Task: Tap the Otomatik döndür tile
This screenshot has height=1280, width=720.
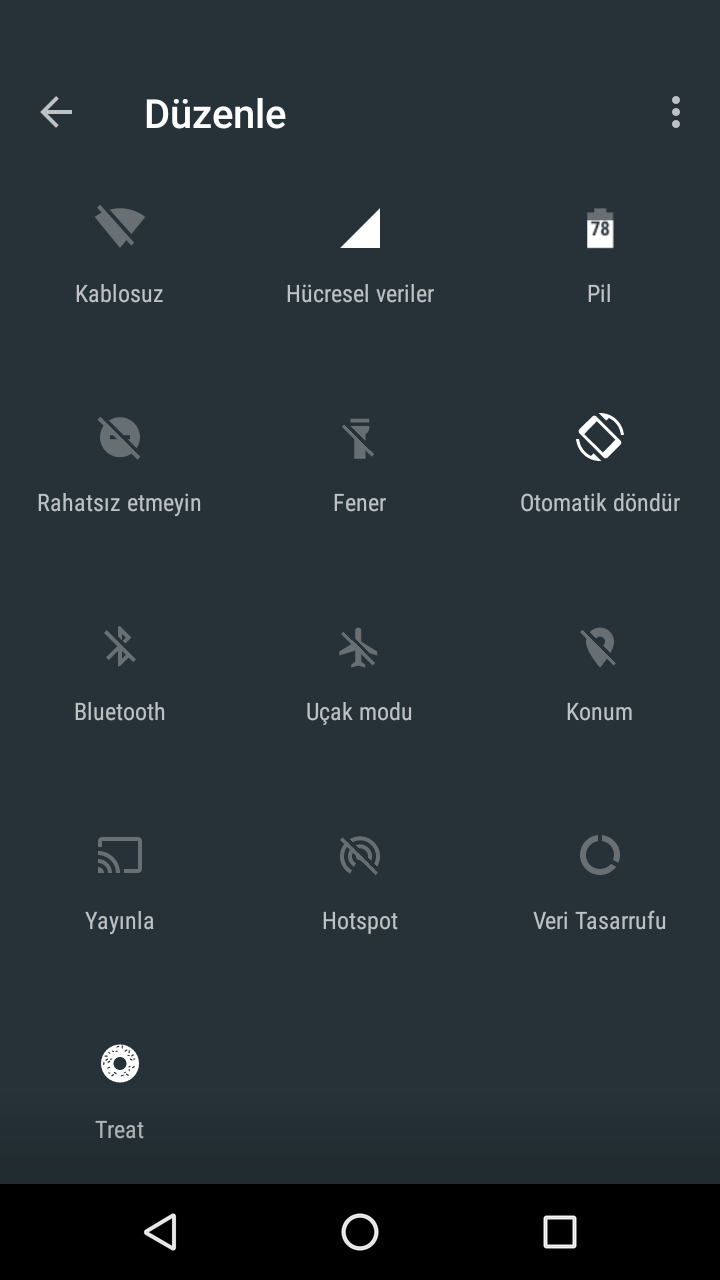Action: click(600, 465)
